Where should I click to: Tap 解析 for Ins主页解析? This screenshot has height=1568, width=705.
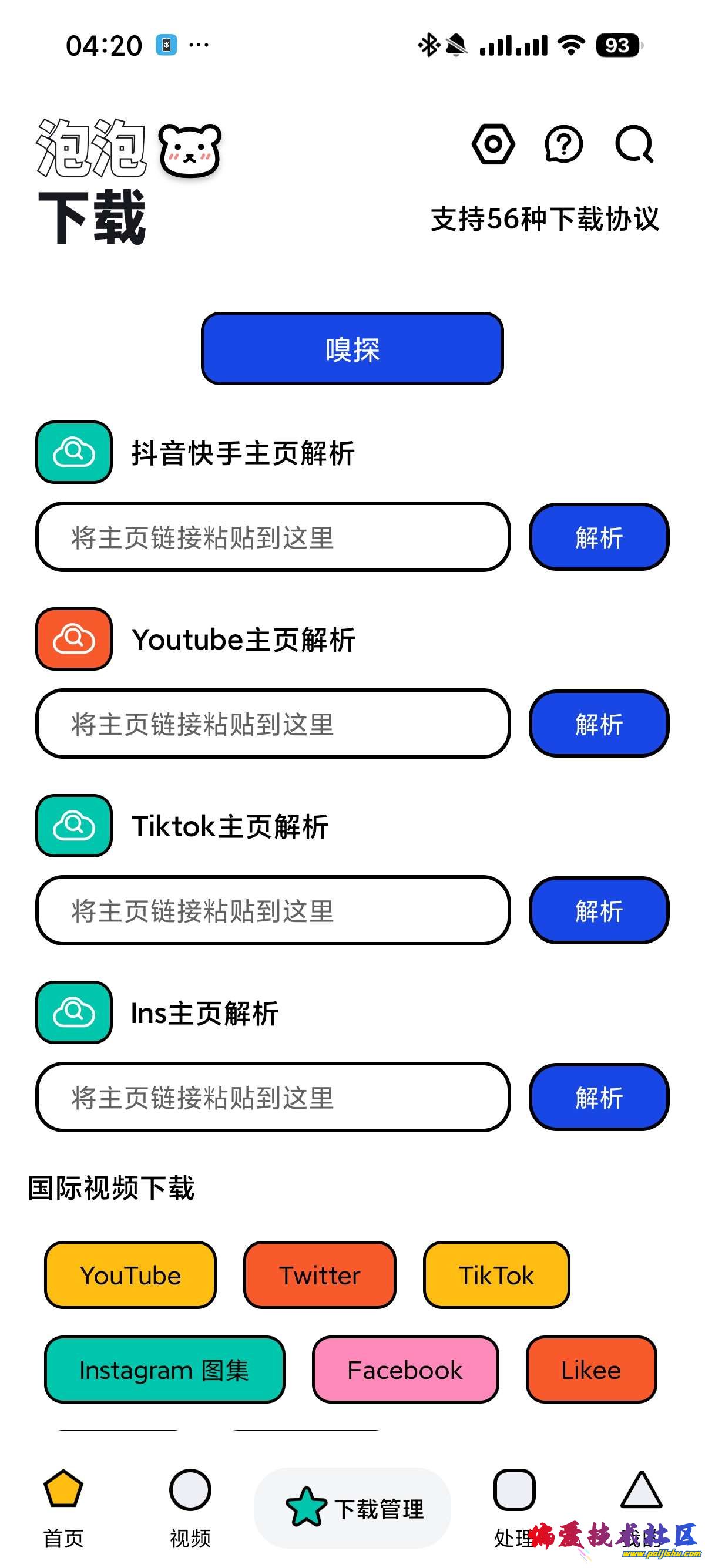click(x=599, y=1098)
